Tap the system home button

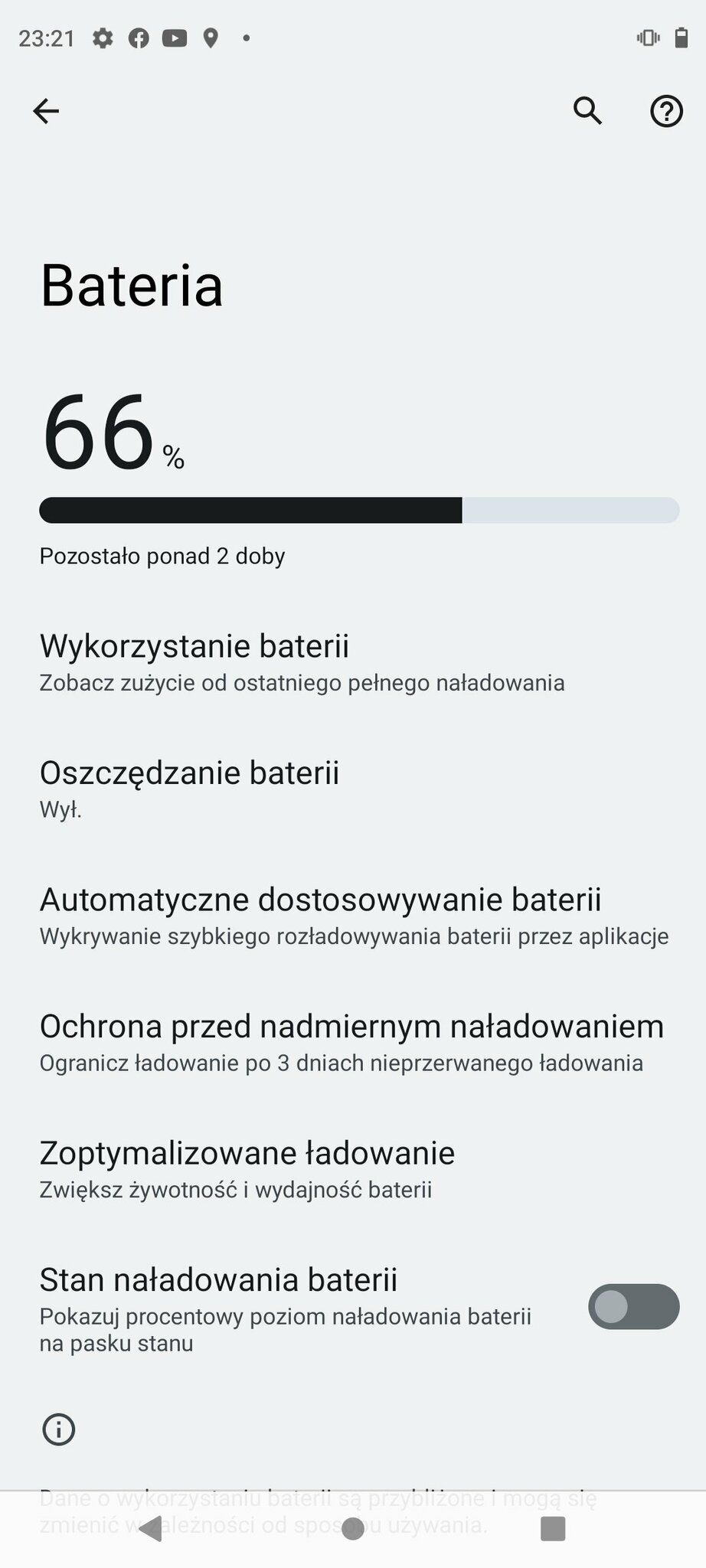(x=353, y=1528)
